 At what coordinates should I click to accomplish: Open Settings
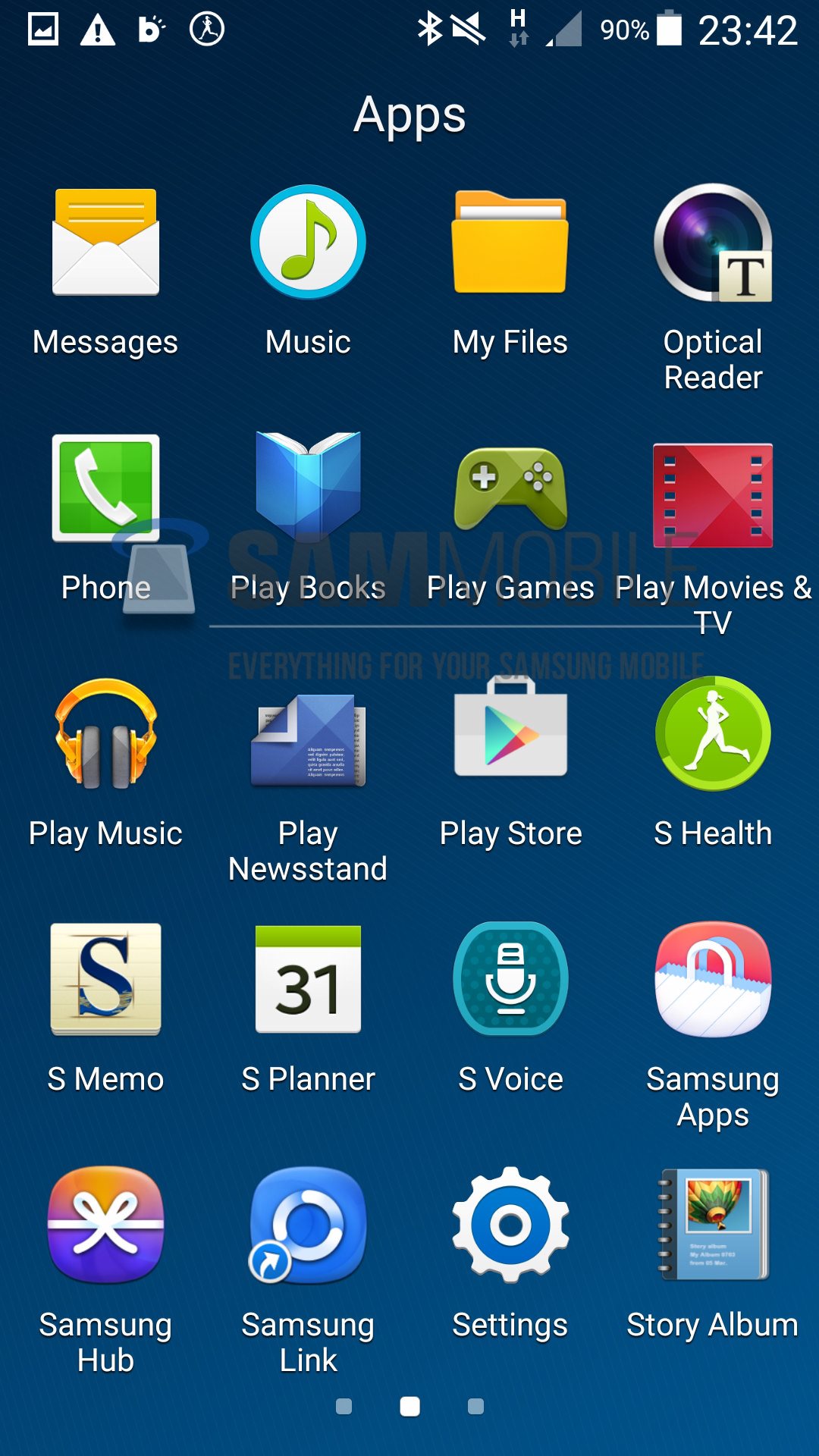(x=510, y=1225)
